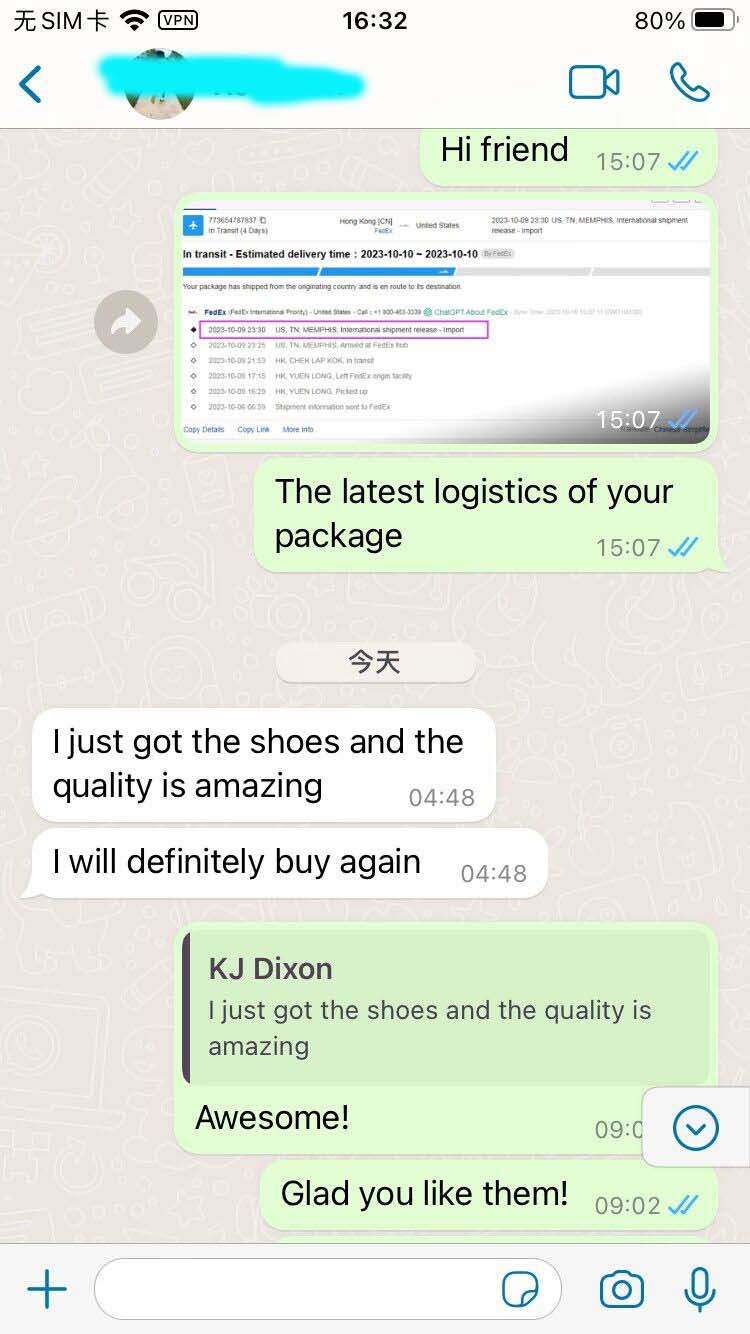Viewport: 750px width, 1334px height.
Task: Tap the microphone for a voice message
Action: 700,1289
